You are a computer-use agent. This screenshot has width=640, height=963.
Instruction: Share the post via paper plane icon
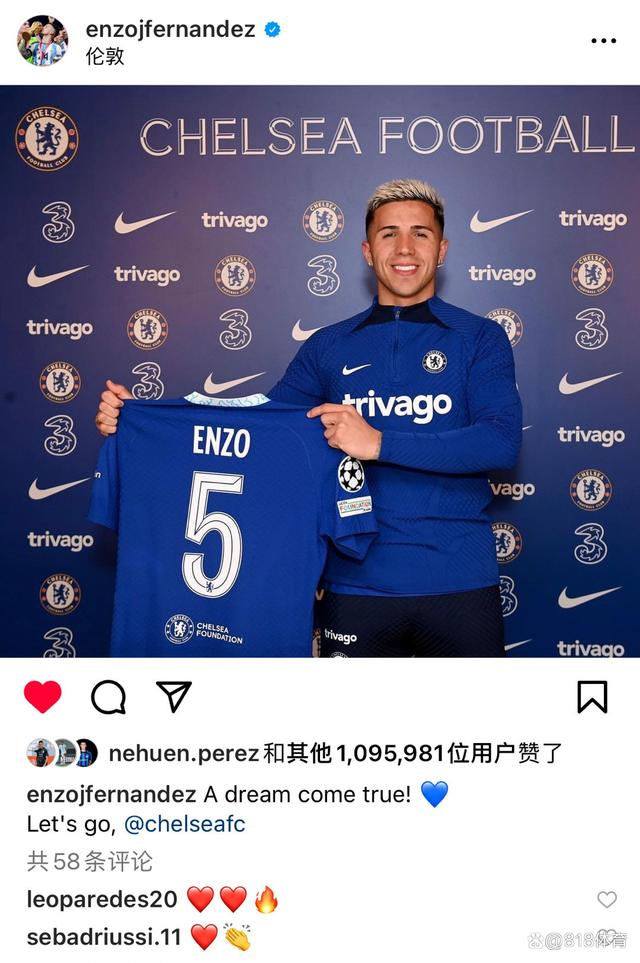(x=174, y=696)
